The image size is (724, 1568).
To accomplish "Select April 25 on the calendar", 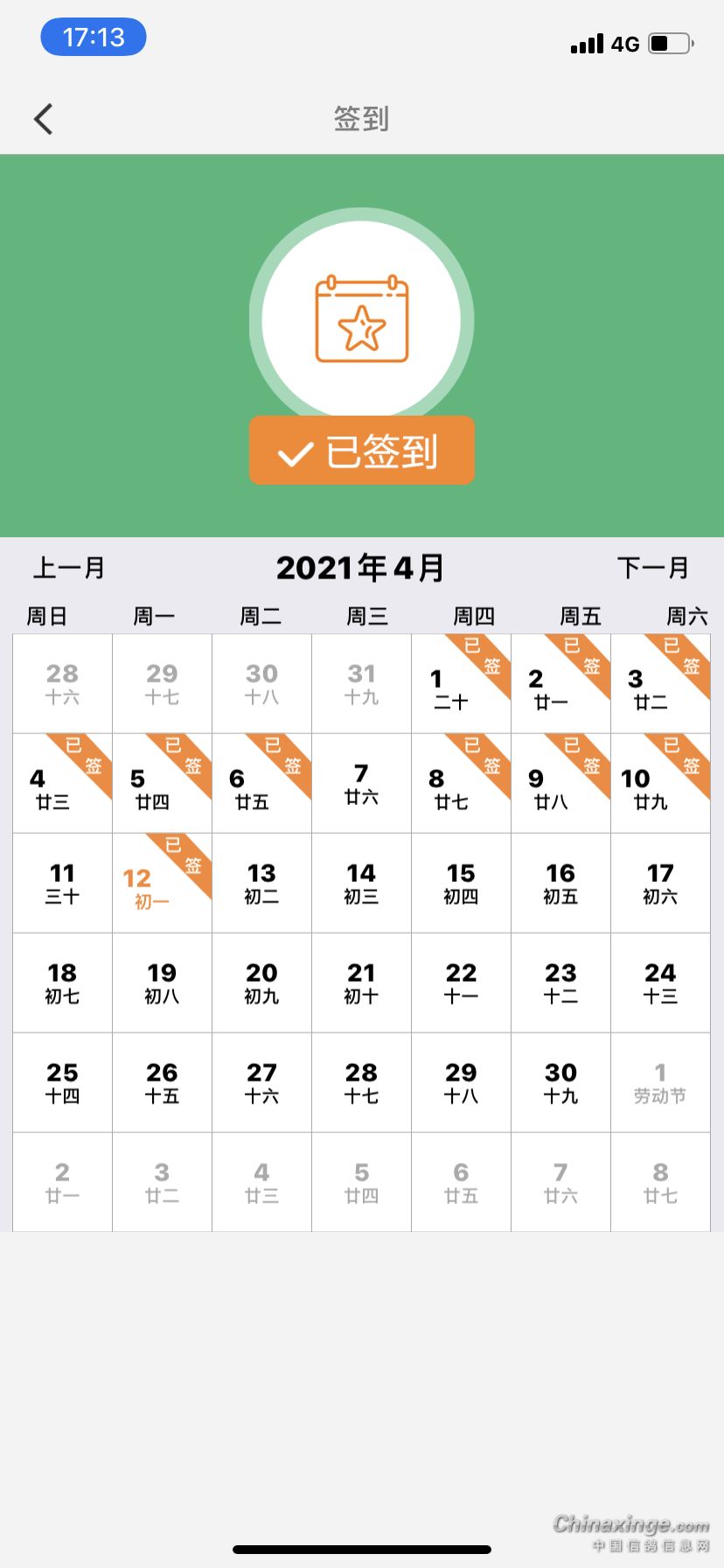I will 62,1082.
